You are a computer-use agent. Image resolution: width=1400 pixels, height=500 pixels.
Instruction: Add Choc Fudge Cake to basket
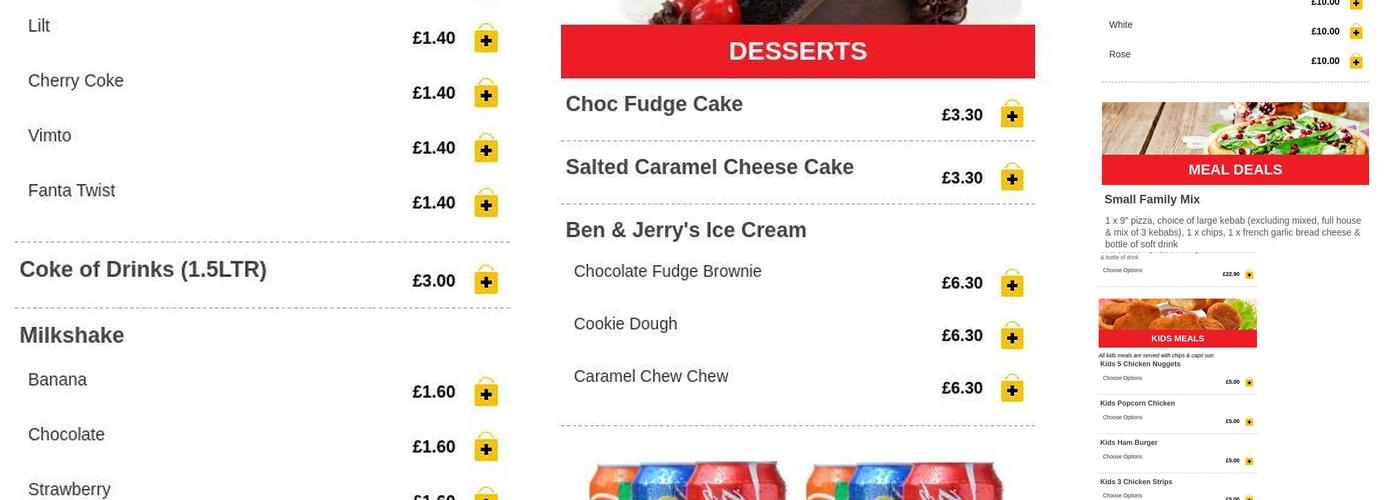click(x=1012, y=116)
